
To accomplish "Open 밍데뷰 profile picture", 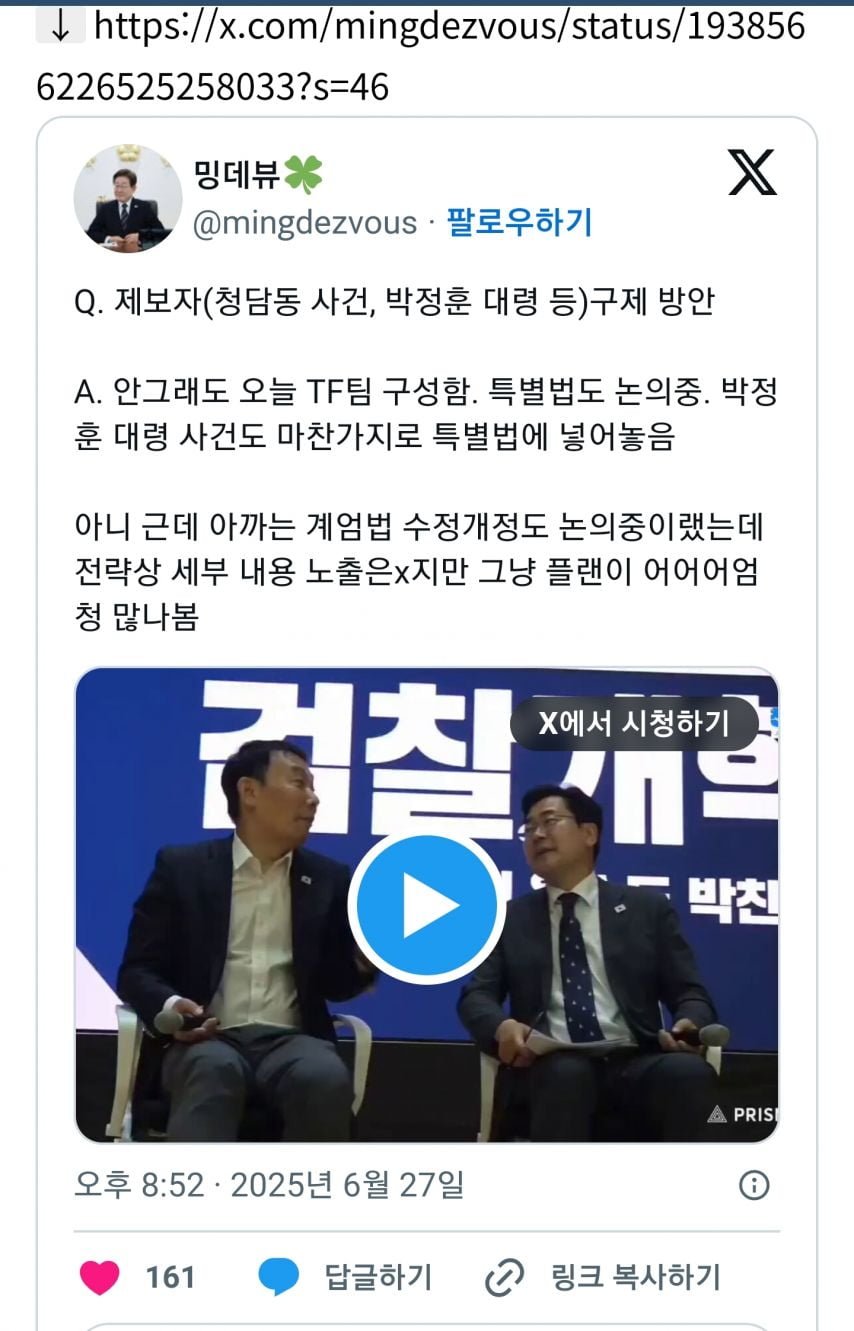I will point(127,197).
